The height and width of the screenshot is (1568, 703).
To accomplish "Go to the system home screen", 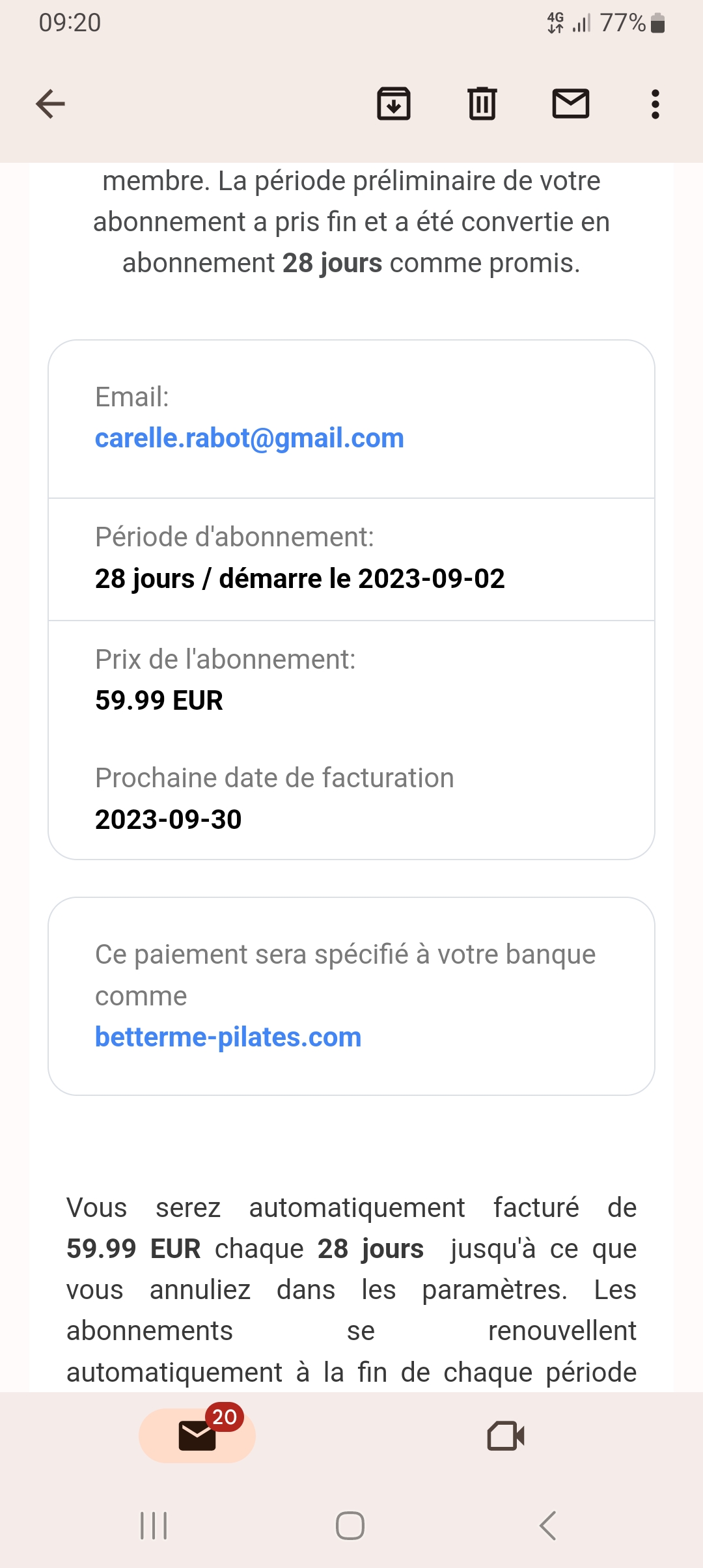I will pyautogui.click(x=350, y=1525).
